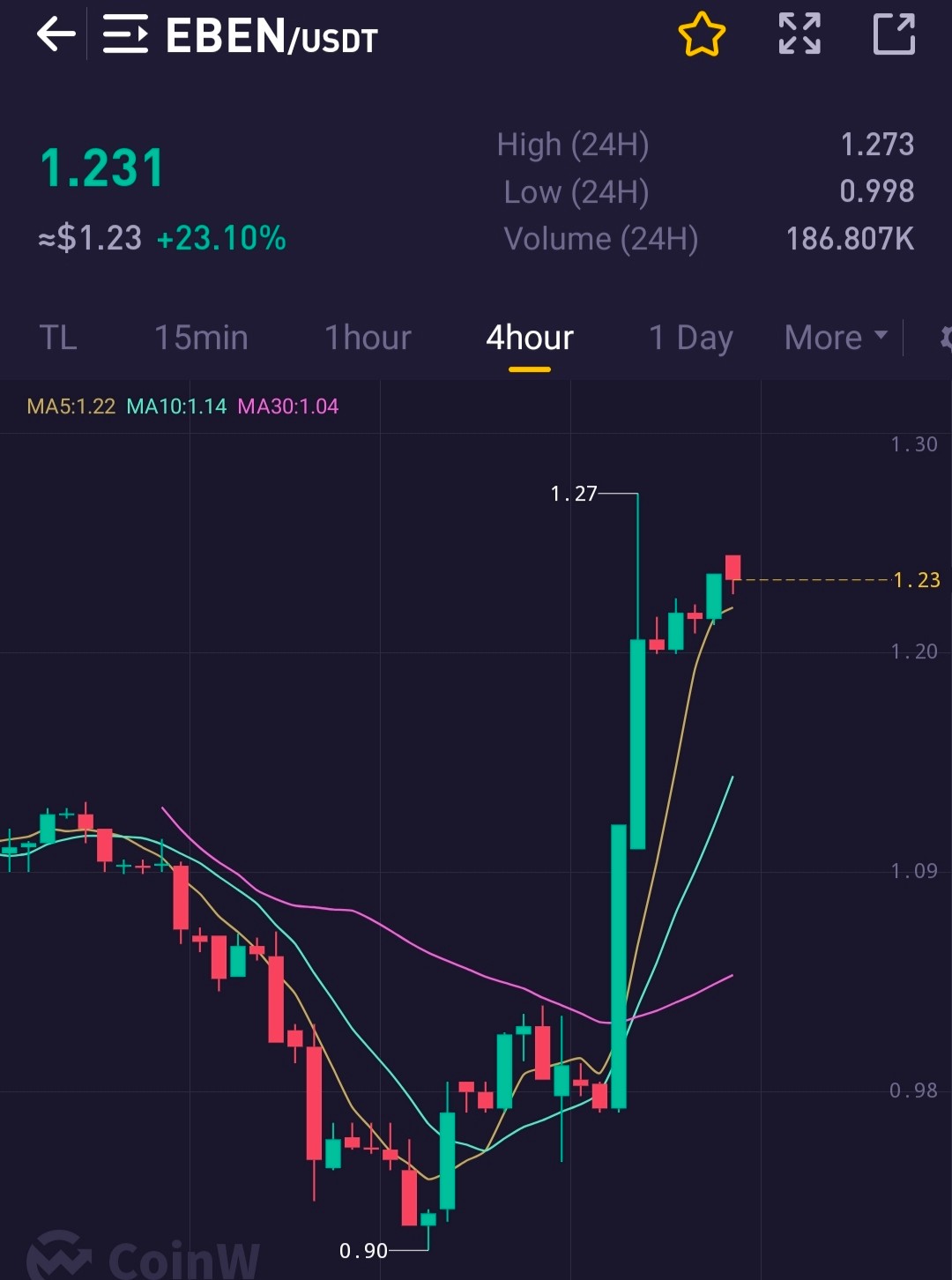Open chart settings gear

click(x=945, y=339)
